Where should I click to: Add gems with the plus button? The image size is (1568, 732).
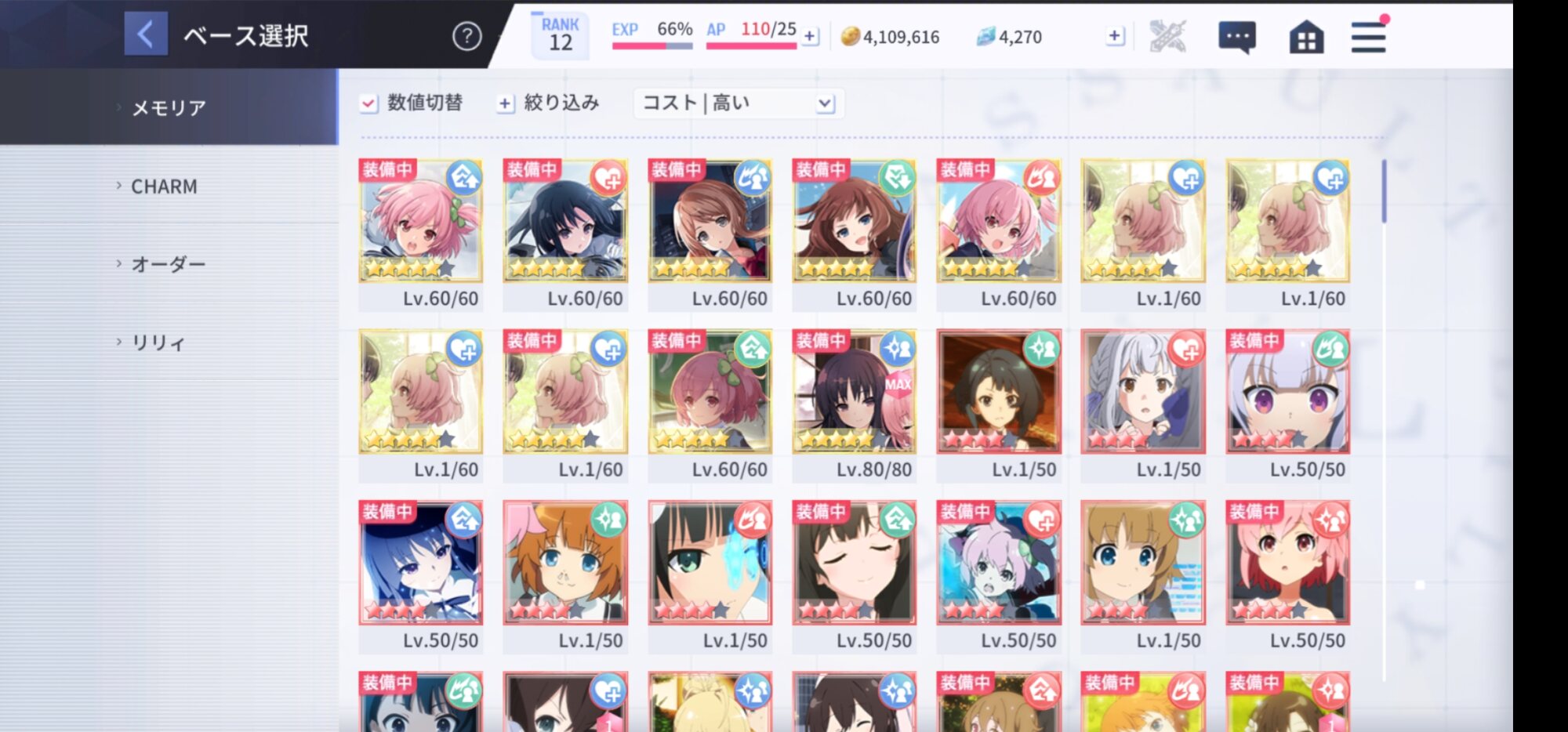pyautogui.click(x=1114, y=36)
